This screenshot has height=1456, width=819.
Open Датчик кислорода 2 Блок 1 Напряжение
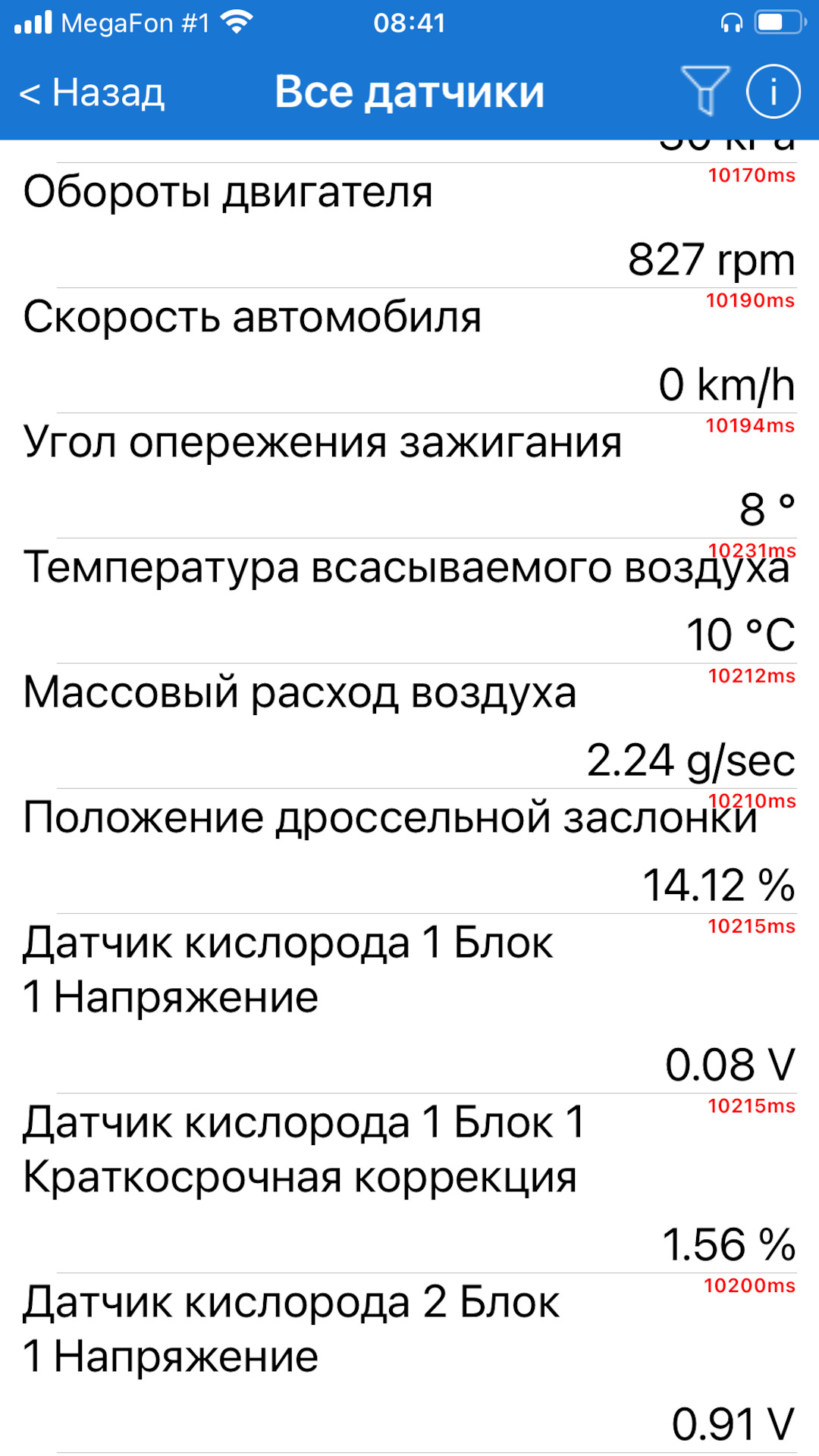coord(409,1362)
